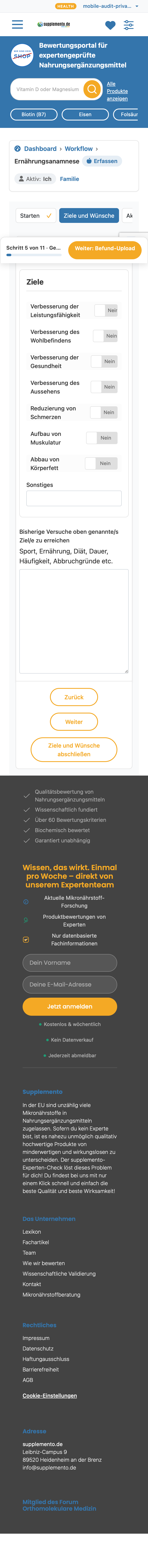148x1568 pixels.
Task: Open Alle Produkte anzeigen link
Action: click(117, 91)
